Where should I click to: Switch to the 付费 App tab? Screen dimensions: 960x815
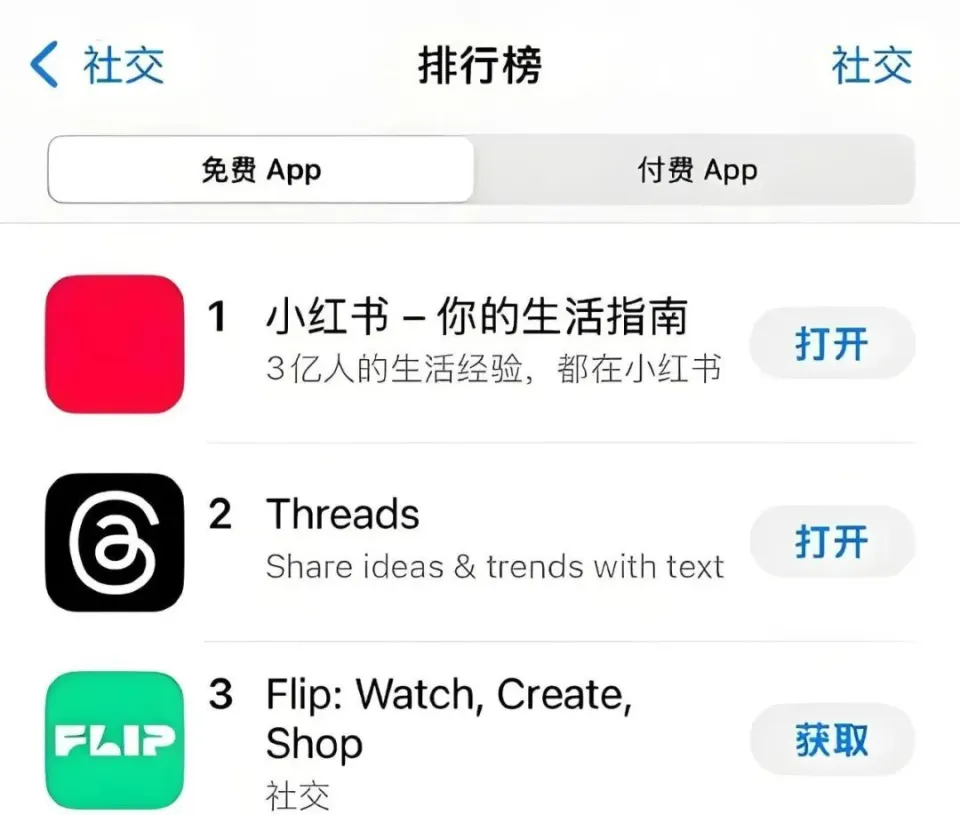tap(697, 170)
